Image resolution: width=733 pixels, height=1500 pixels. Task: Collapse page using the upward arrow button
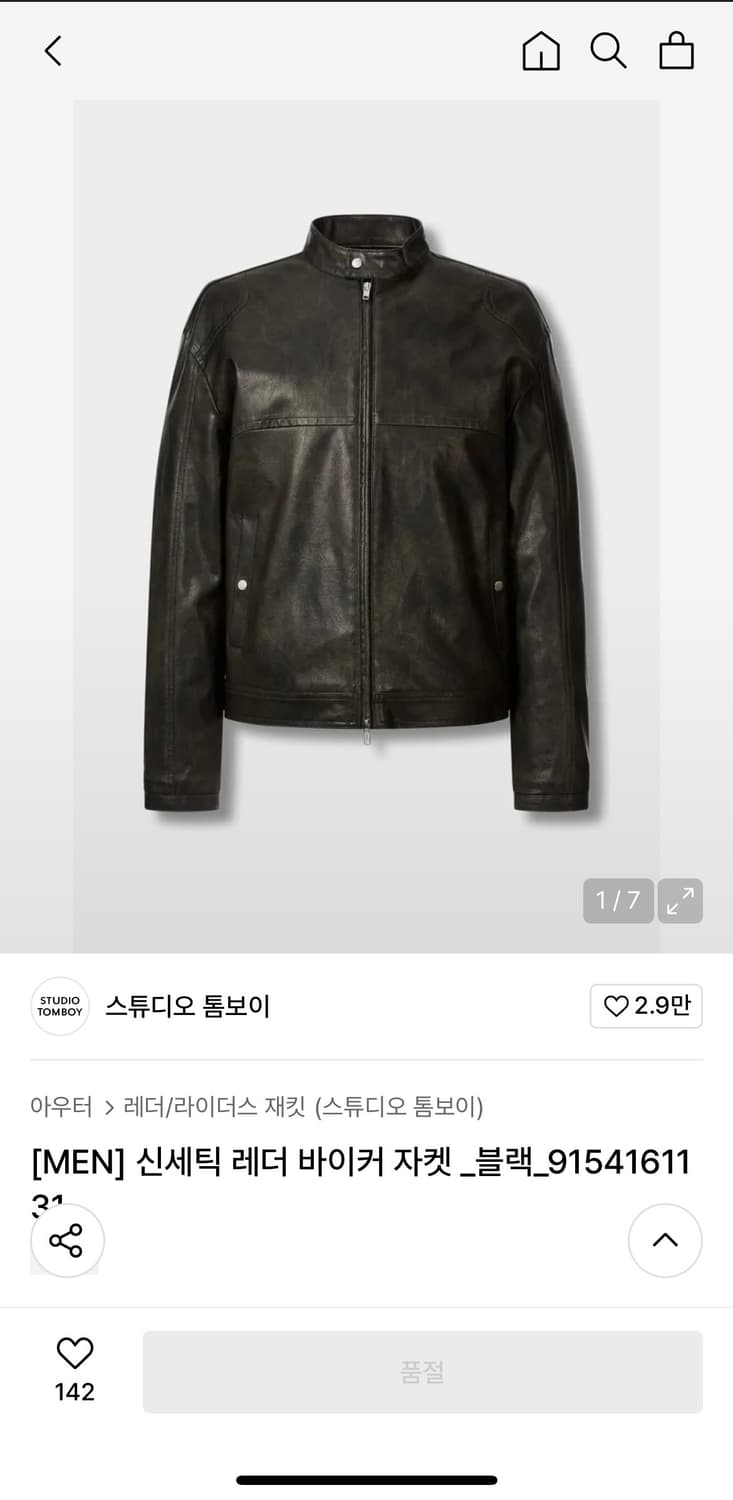tap(666, 1240)
